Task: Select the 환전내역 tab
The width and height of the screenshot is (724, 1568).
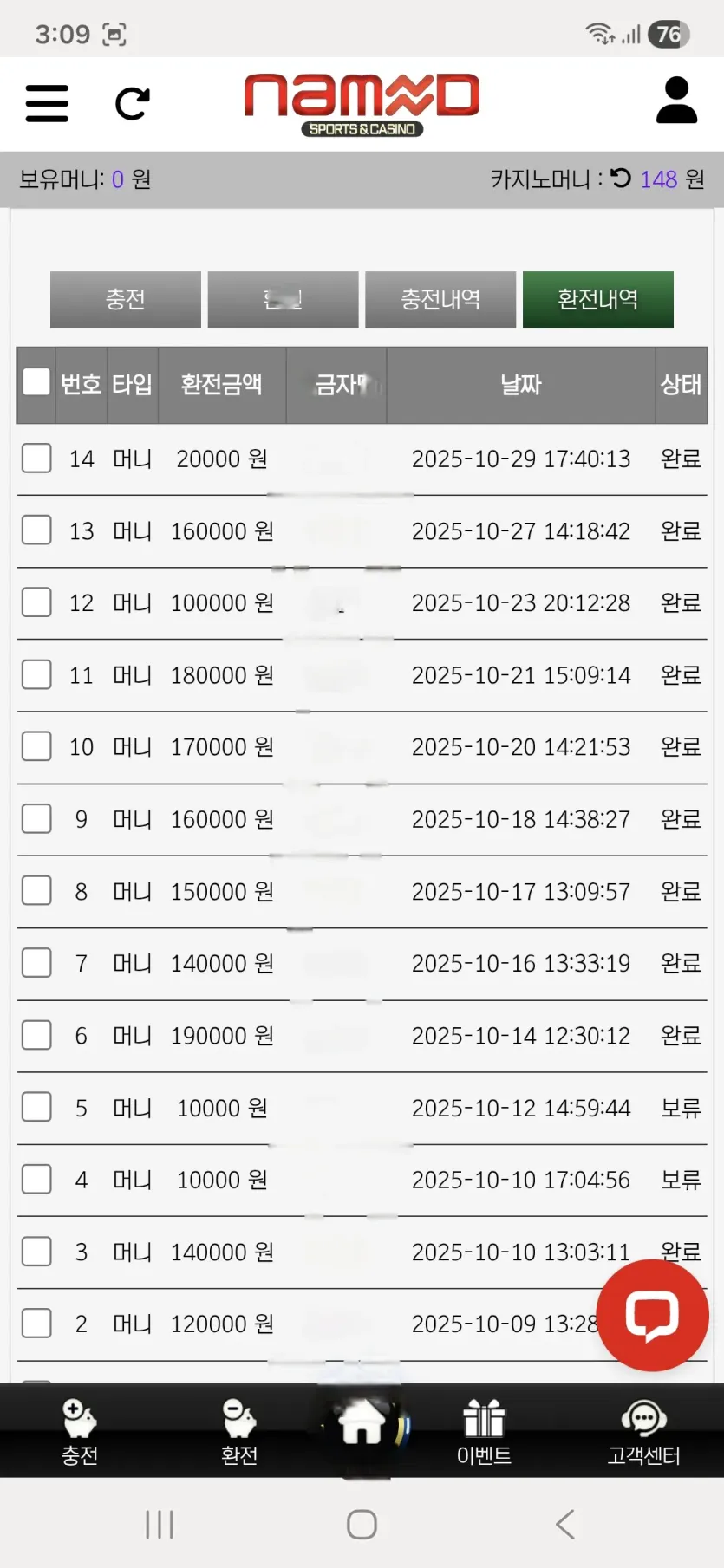Action: point(598,299)
